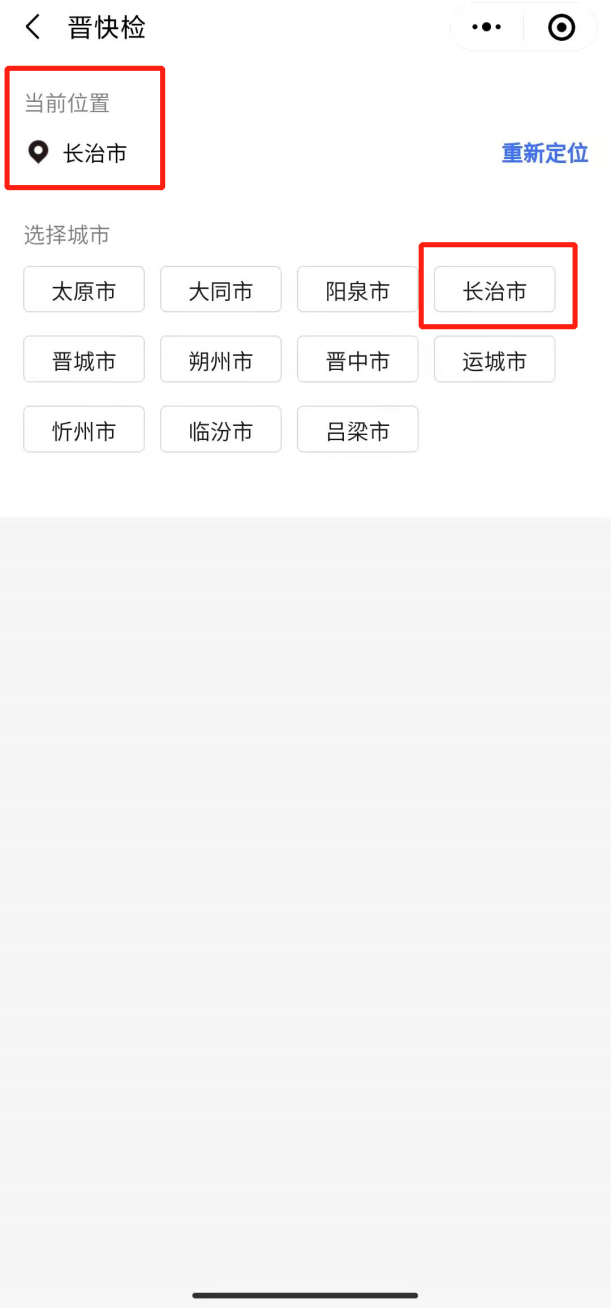
Task: Choose 朔州市 city chip
Action: (x=221, y=361)
